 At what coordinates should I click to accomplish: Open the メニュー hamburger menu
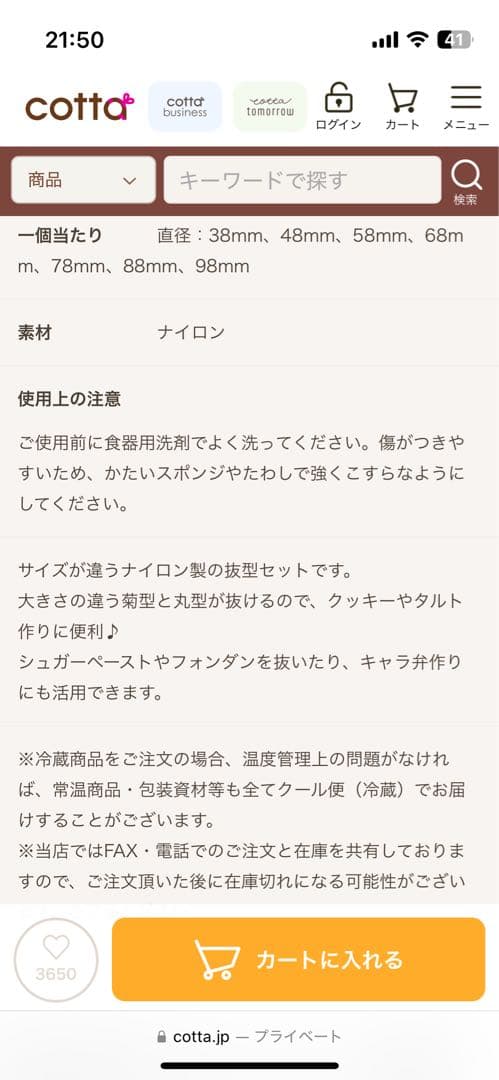point(466,107)
